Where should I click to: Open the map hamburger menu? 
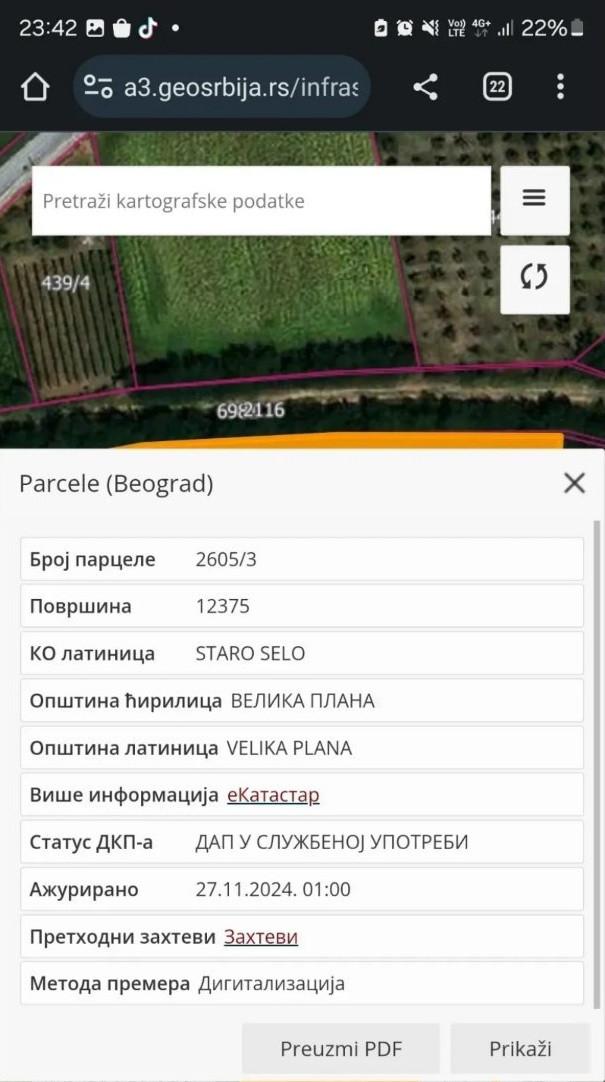[535, 198]
